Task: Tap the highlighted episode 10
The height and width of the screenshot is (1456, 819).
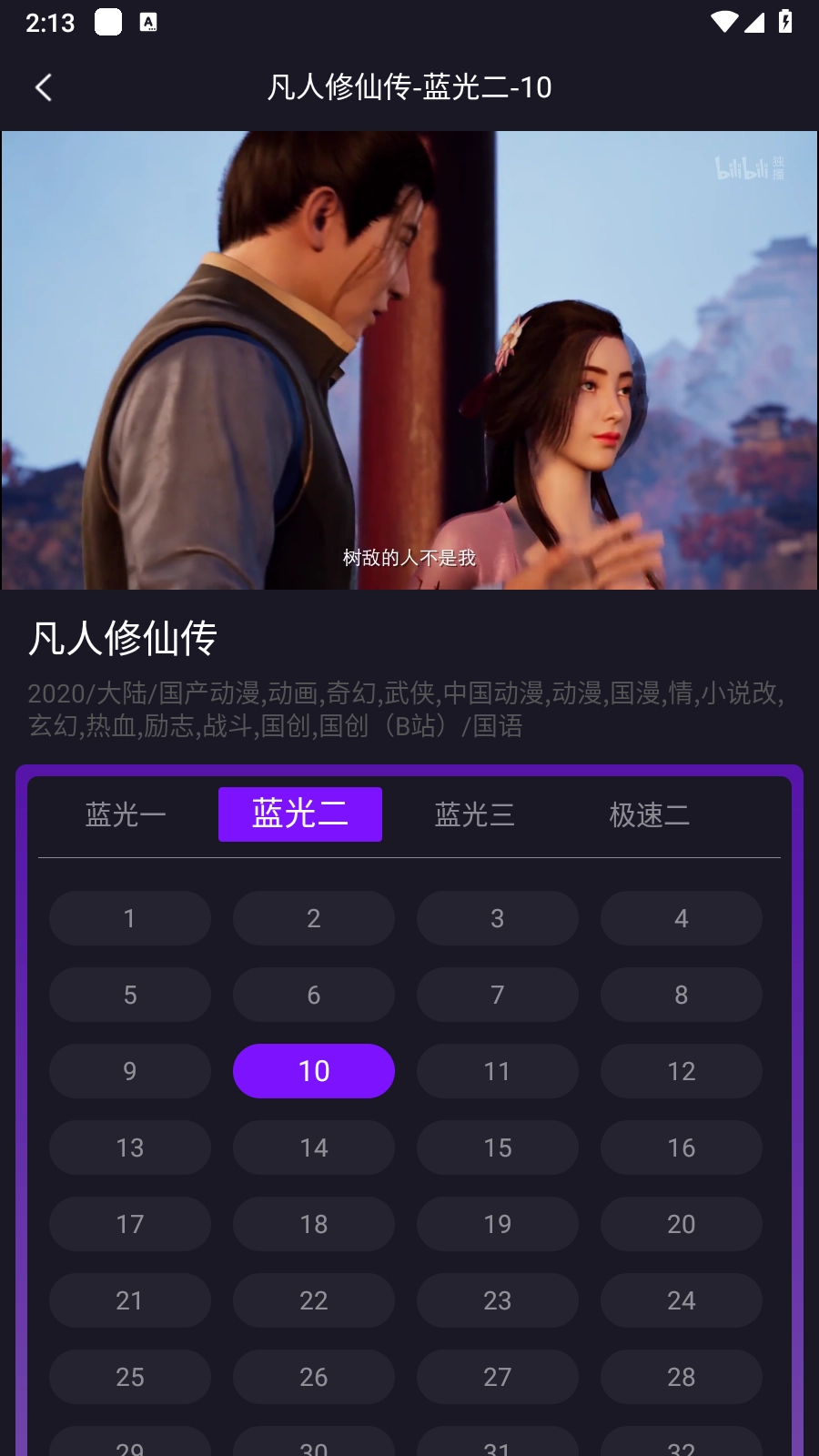Action: tap(314, 1071)
